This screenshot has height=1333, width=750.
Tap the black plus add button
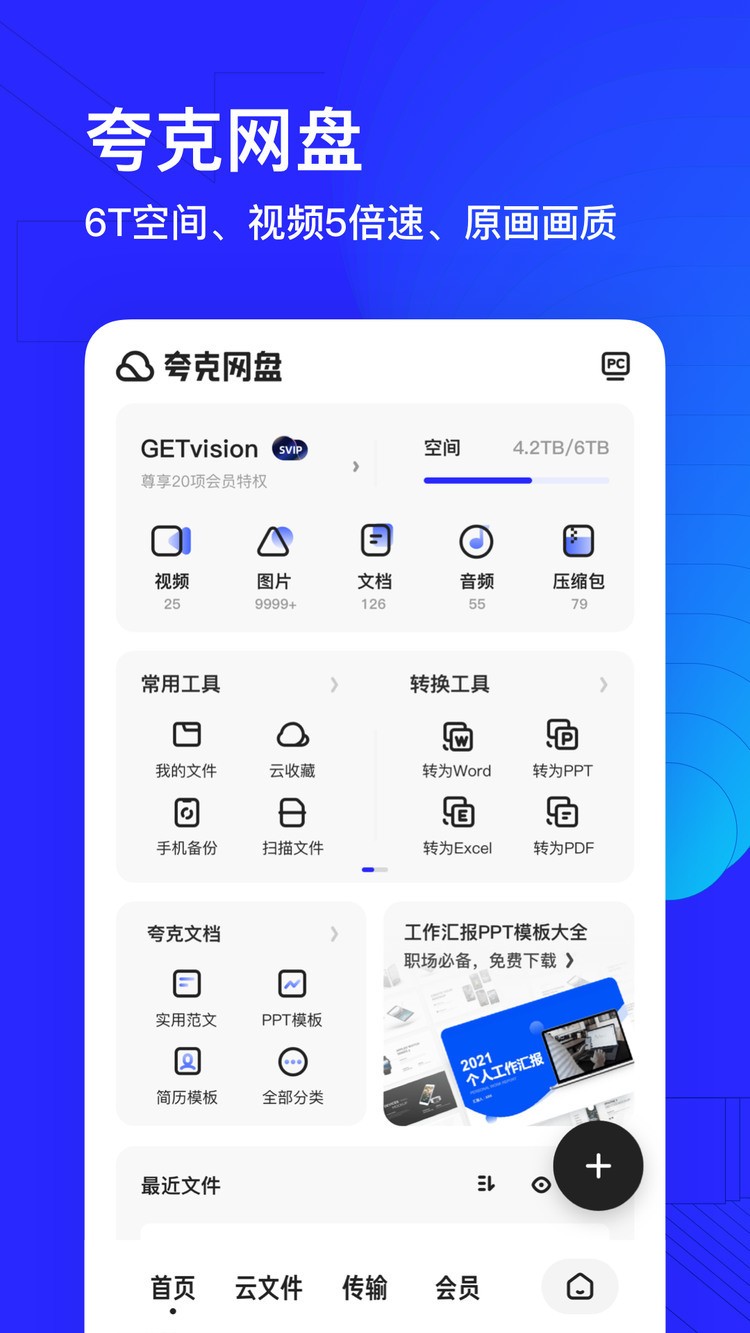tap(598, 1166)
